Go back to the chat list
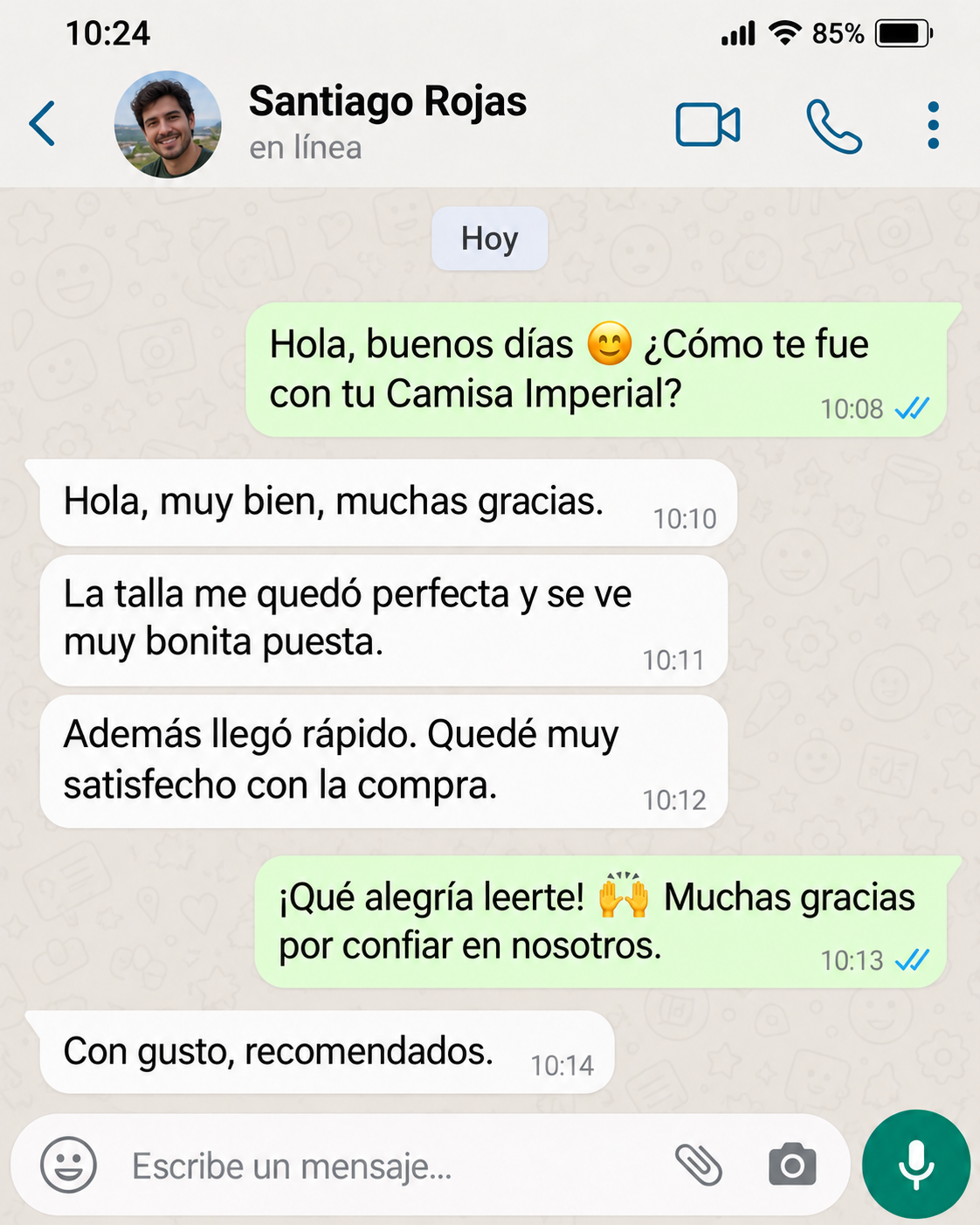The image size is (980, 1225). point(42,123)
